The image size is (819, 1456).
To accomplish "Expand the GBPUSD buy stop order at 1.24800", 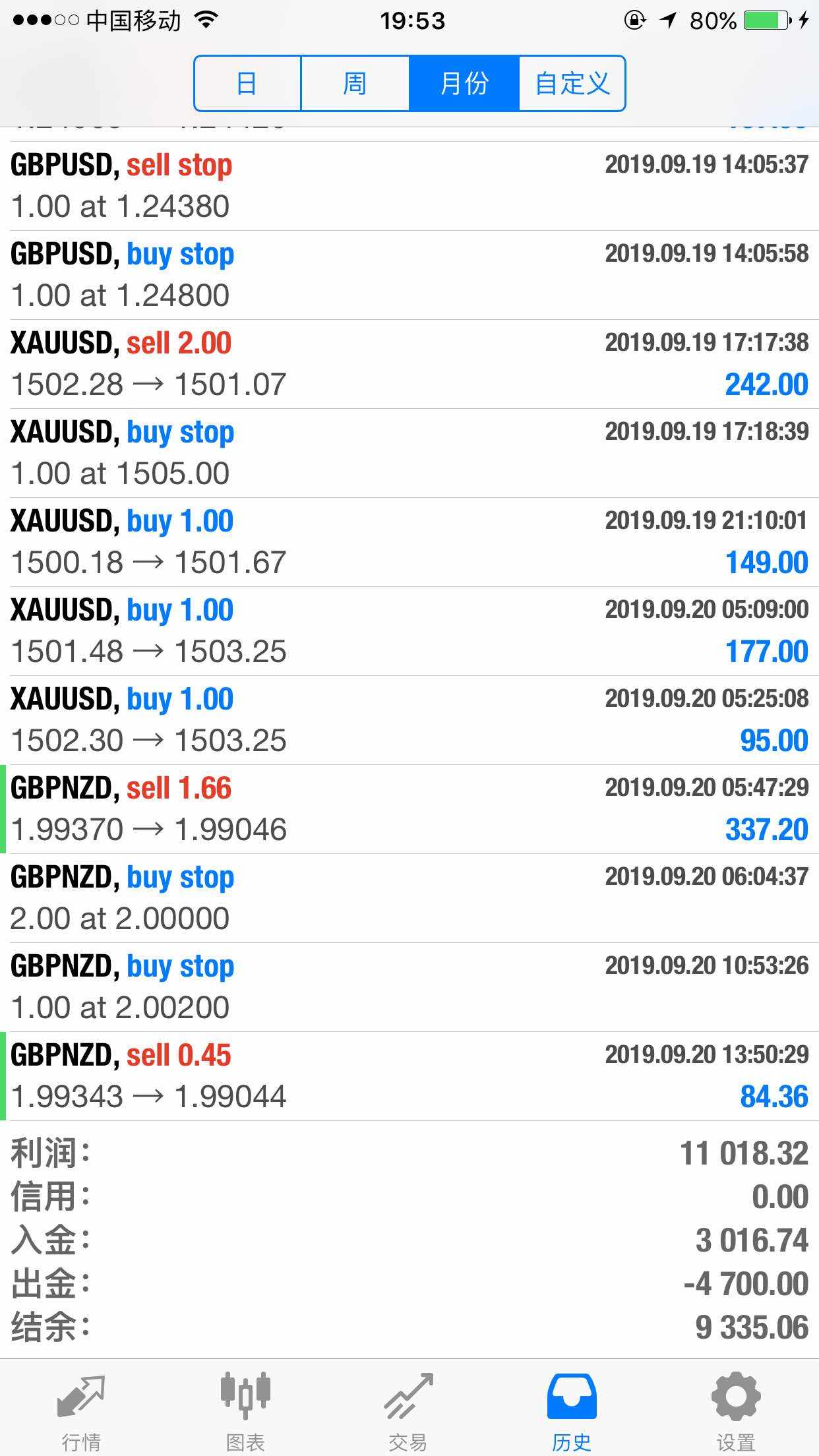I will coord(409,275).
